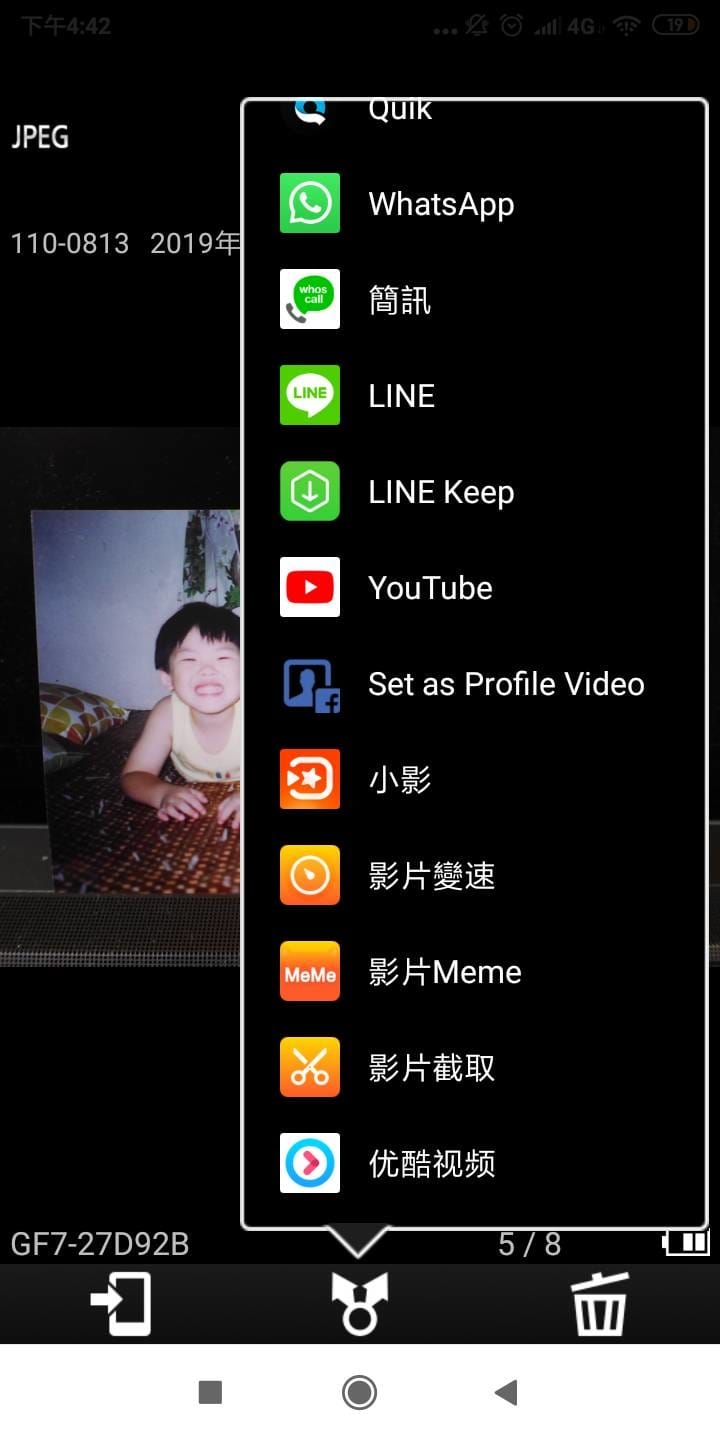Select Quik at the top of the list

pyautogui.click(x=400, y=112)
